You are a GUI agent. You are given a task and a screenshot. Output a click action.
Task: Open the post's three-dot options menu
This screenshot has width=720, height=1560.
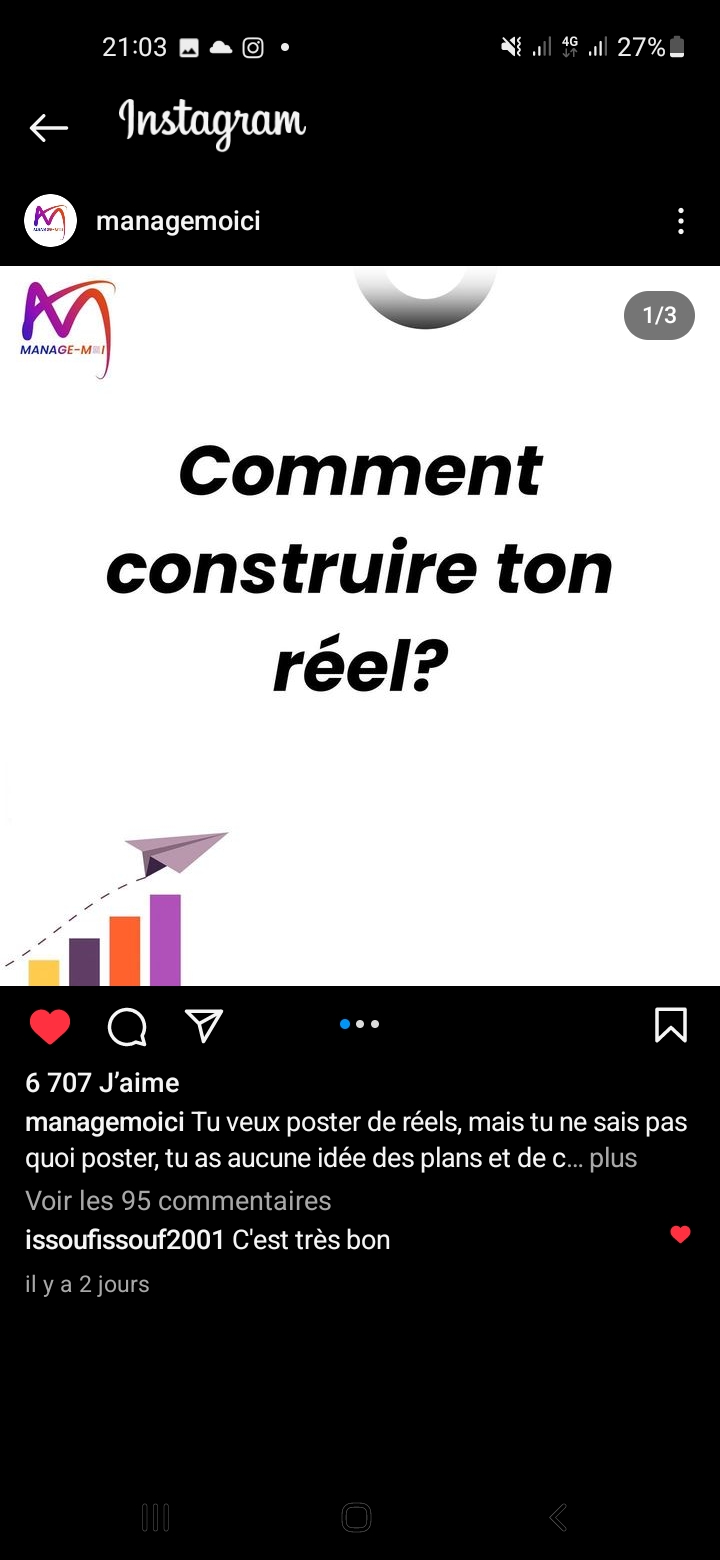680,221
